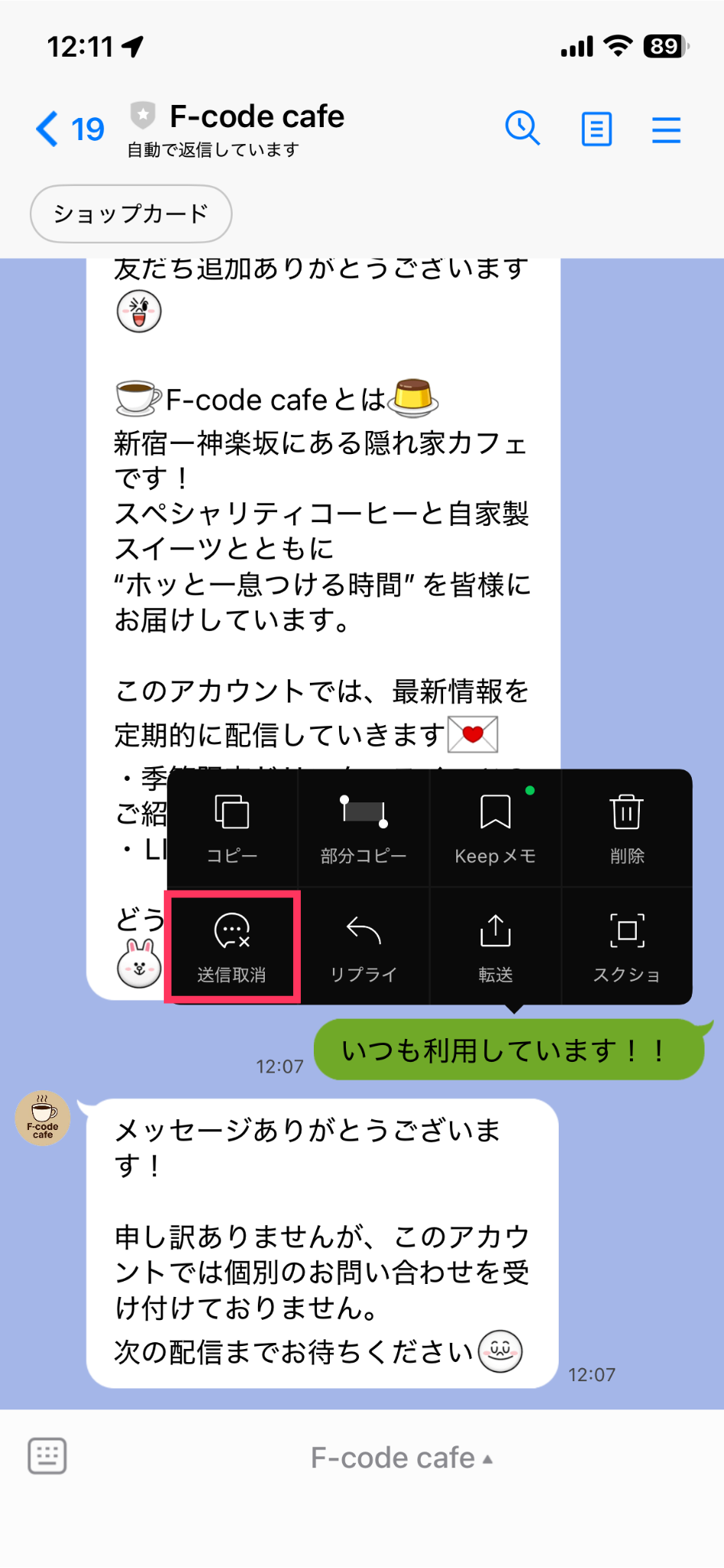The width and height of the screenshot is (724, 1568).
Task: Forward the message with 転送
Action: tap(495, 947)
